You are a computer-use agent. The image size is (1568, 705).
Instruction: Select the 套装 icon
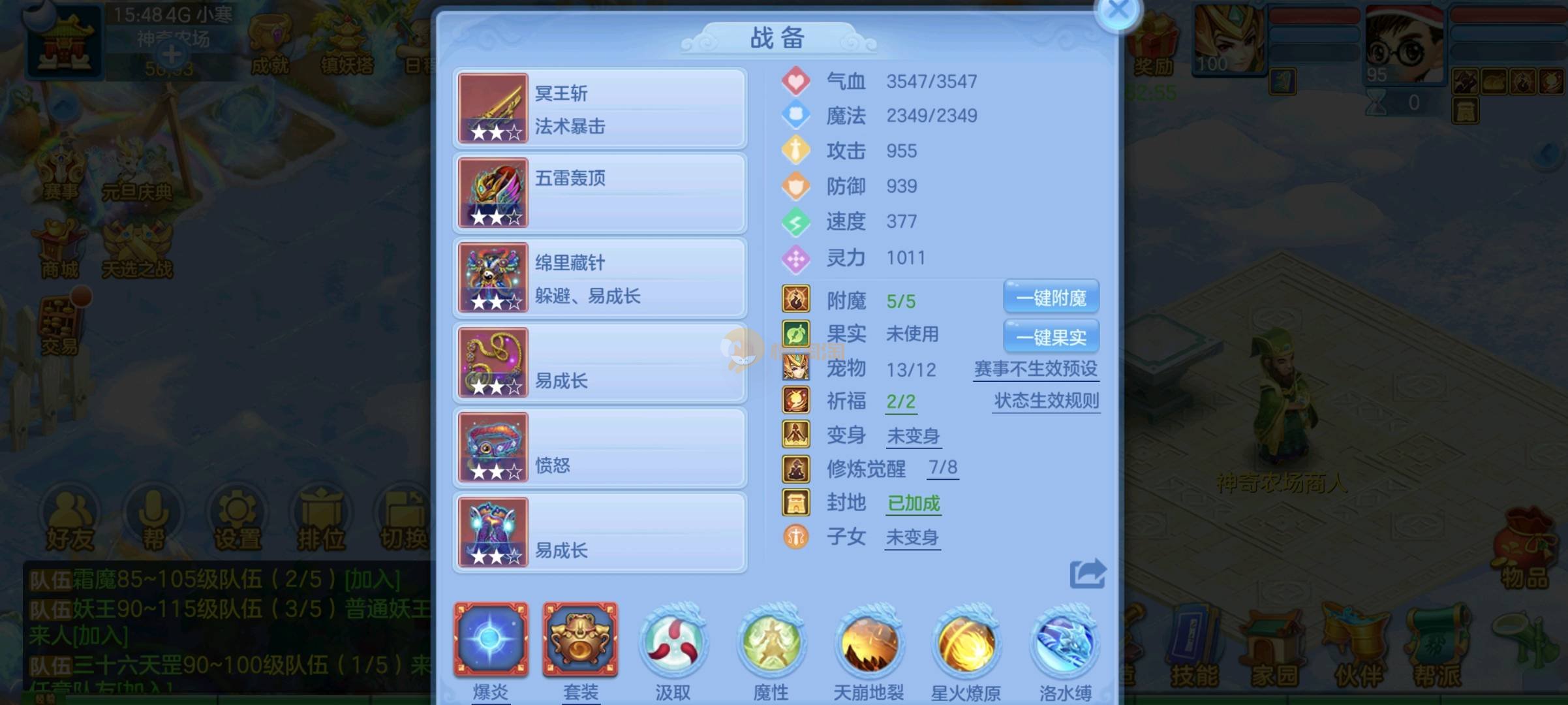pyautogui.click(x=580, y=640)
